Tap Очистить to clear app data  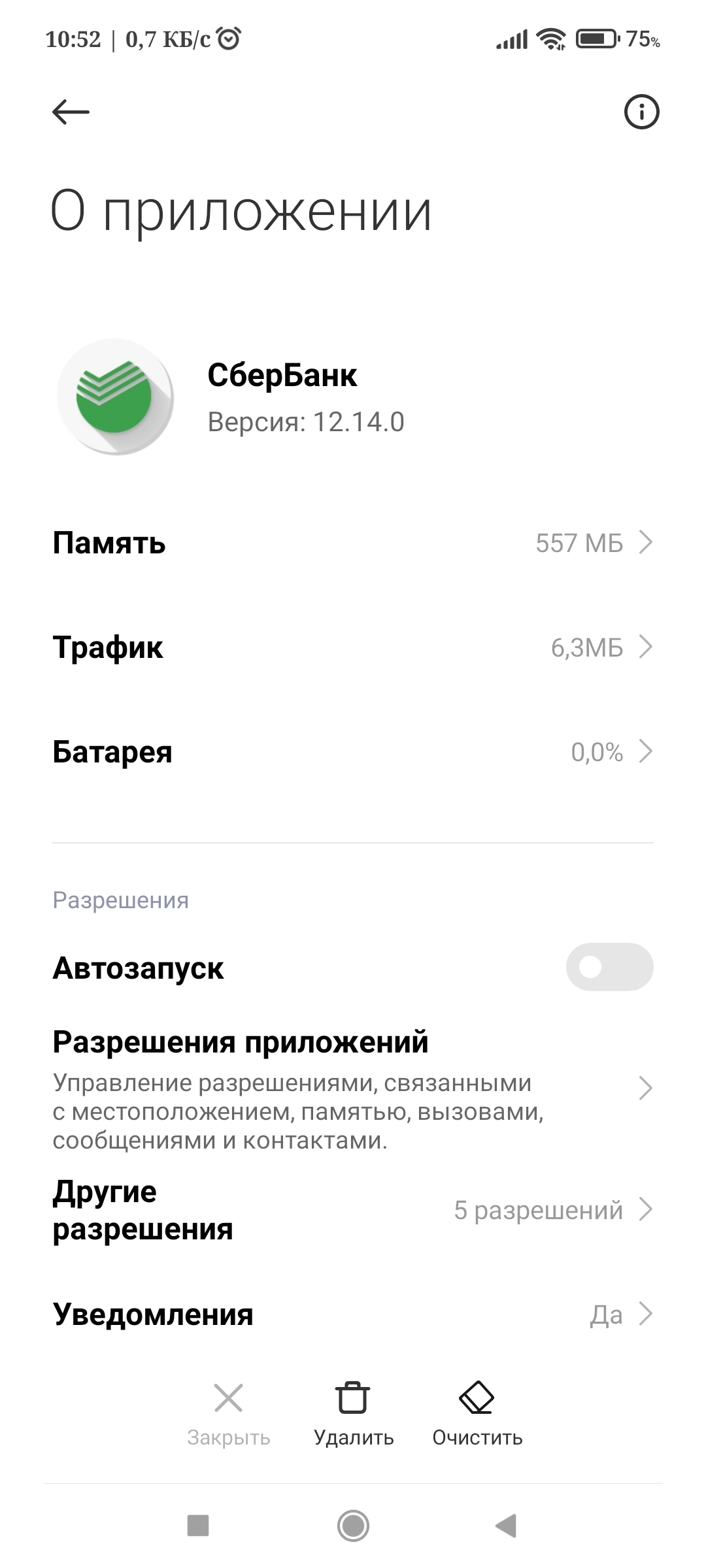tap(477, 1414)
